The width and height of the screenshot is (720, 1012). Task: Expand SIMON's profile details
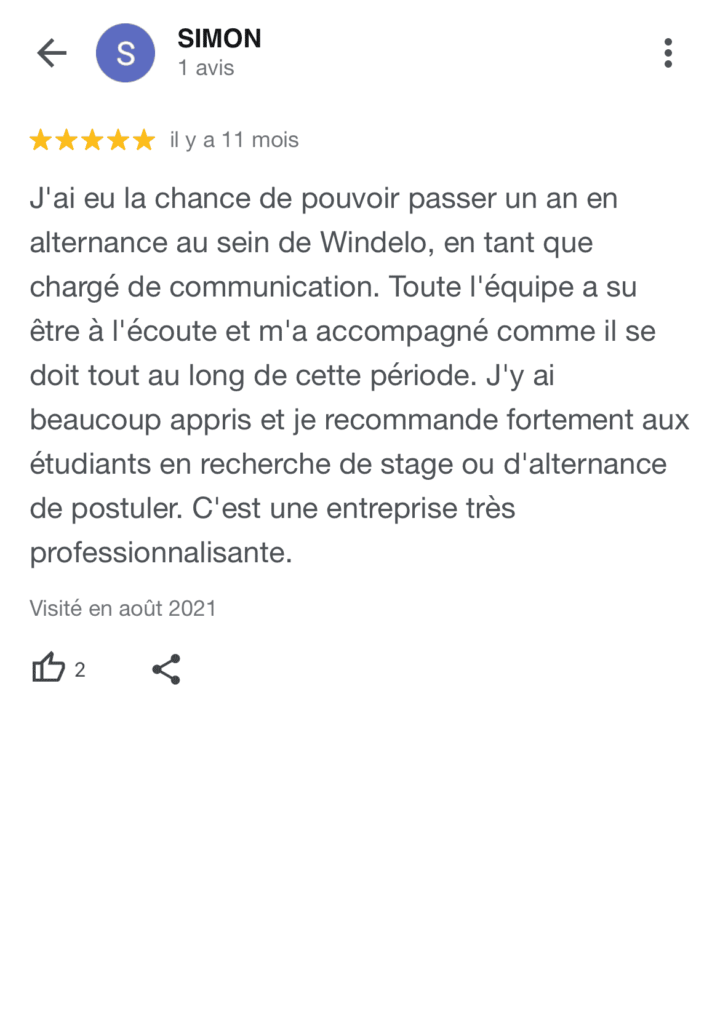[x=126, y=53]
